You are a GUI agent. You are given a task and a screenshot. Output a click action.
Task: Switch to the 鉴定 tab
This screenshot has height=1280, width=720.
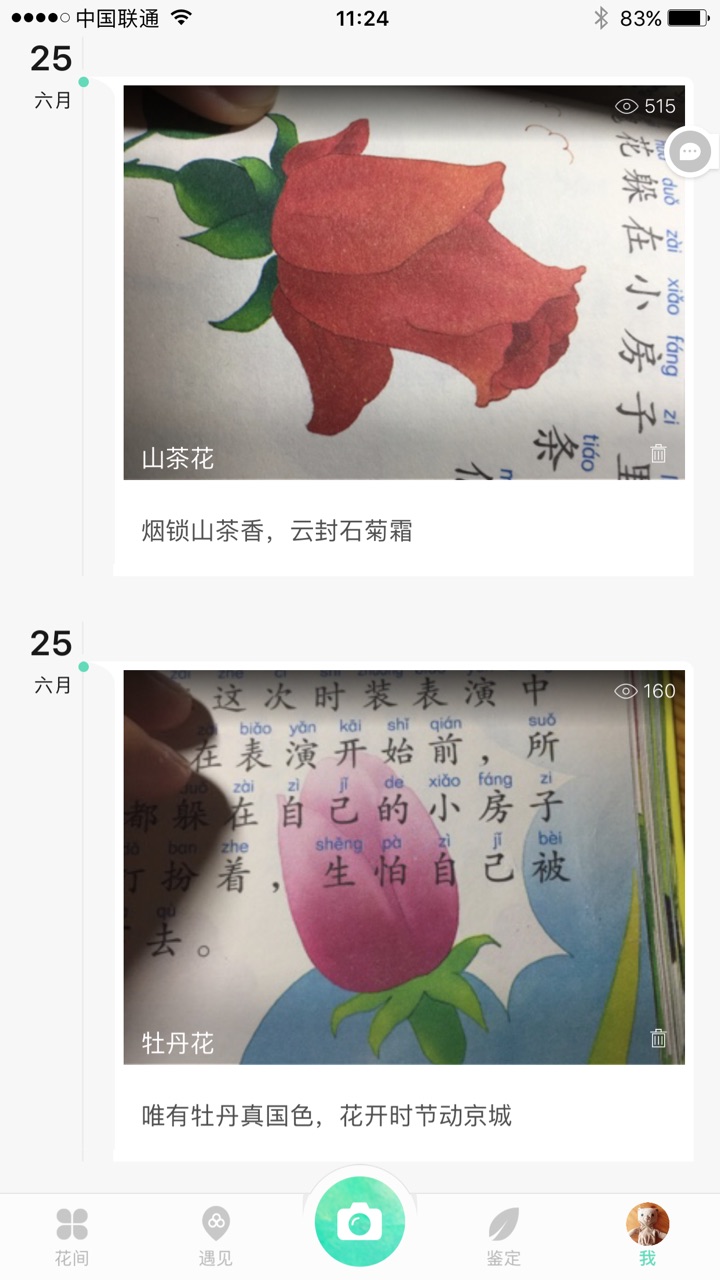[x=504, y=1236]
